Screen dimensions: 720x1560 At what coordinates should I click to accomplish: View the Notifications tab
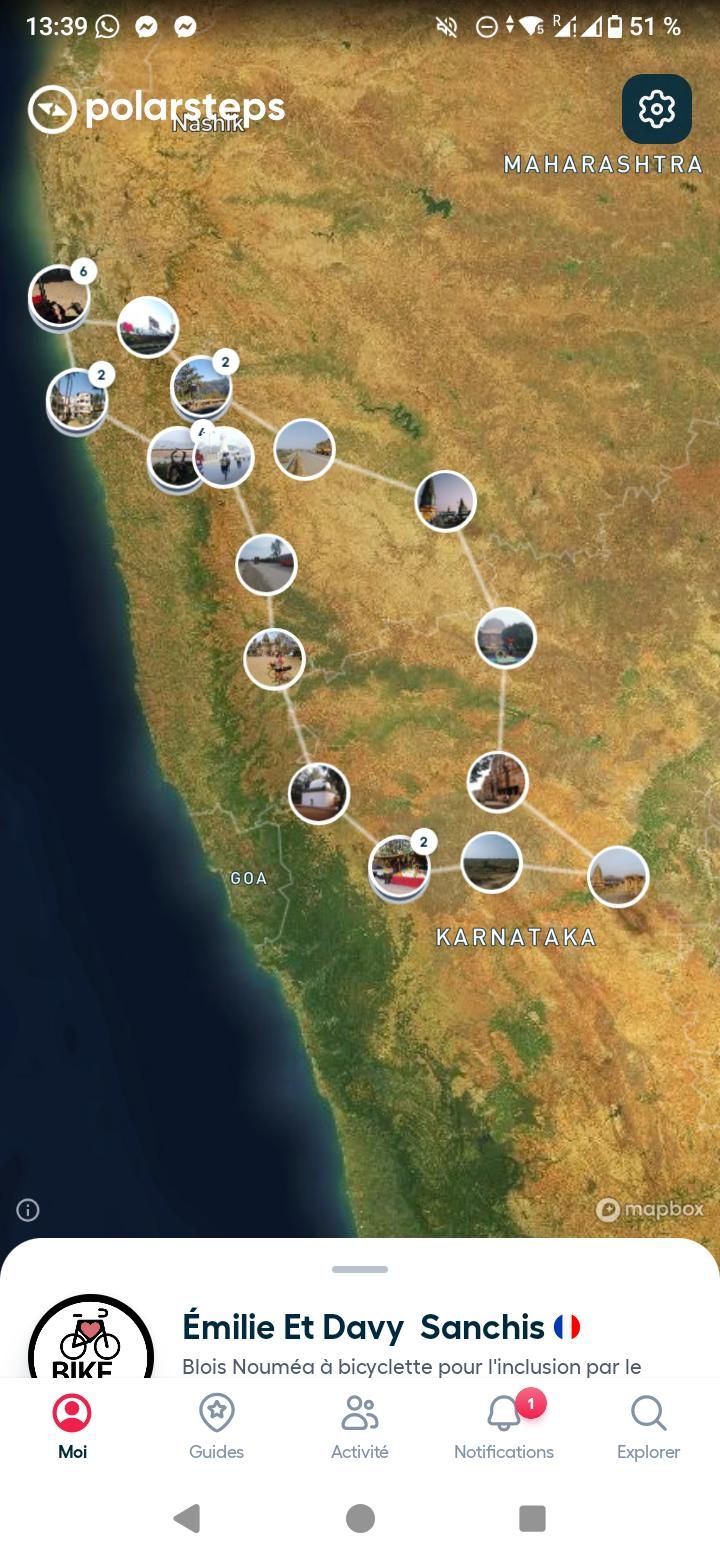click(x=504, y=1428)
